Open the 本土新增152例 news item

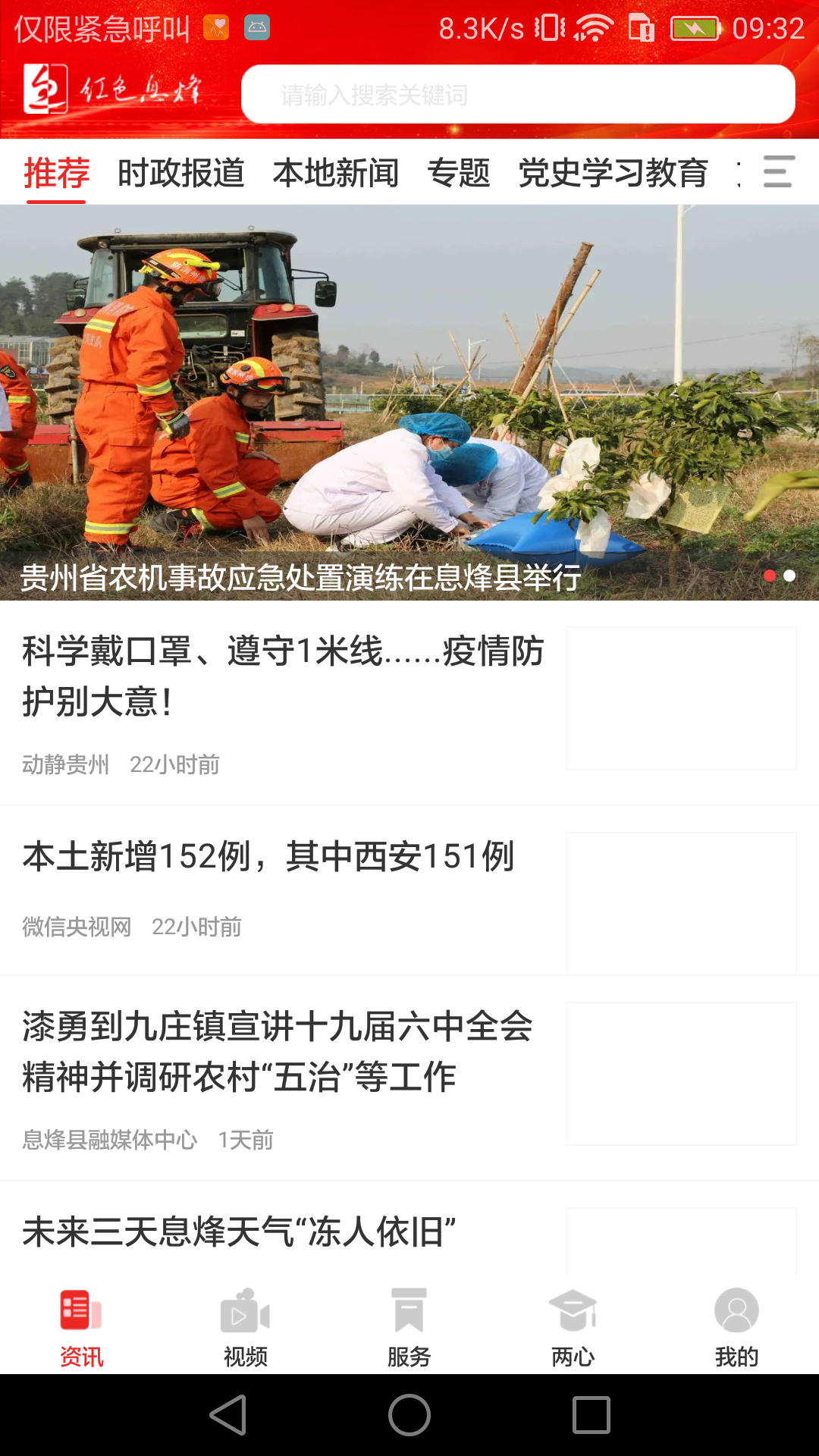point(269,857)
